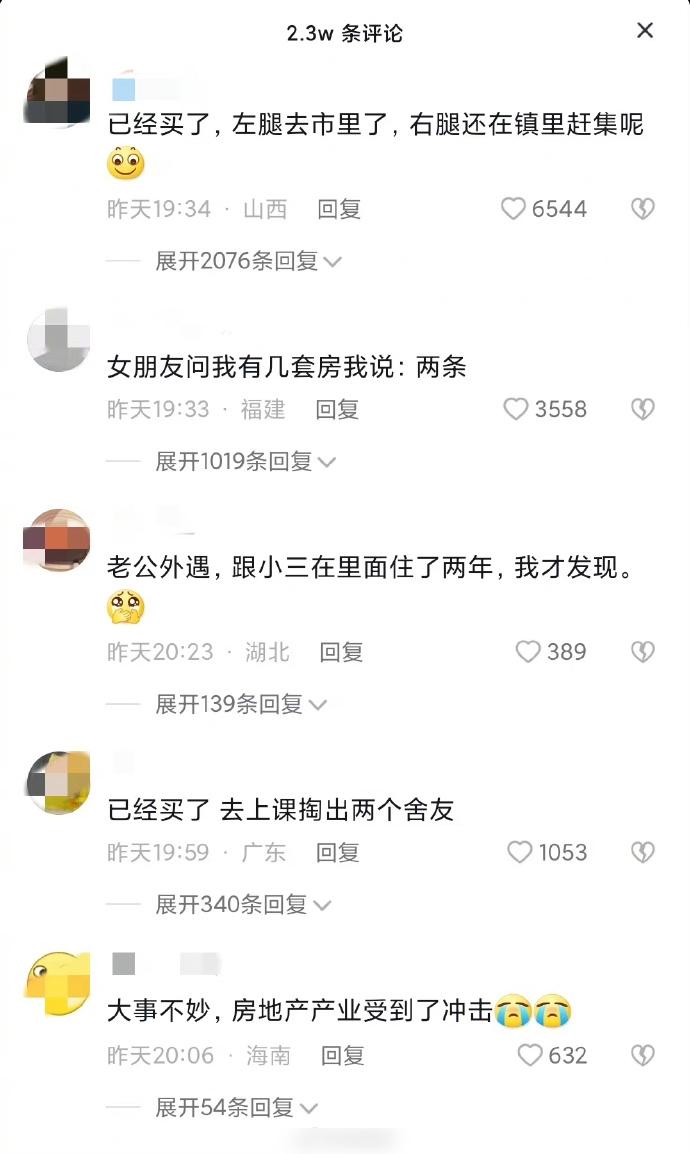This screenshot has width=690, height=1154.
Task: Reply to the comment posted 昨天20:06
Action: pos(342,1055)
